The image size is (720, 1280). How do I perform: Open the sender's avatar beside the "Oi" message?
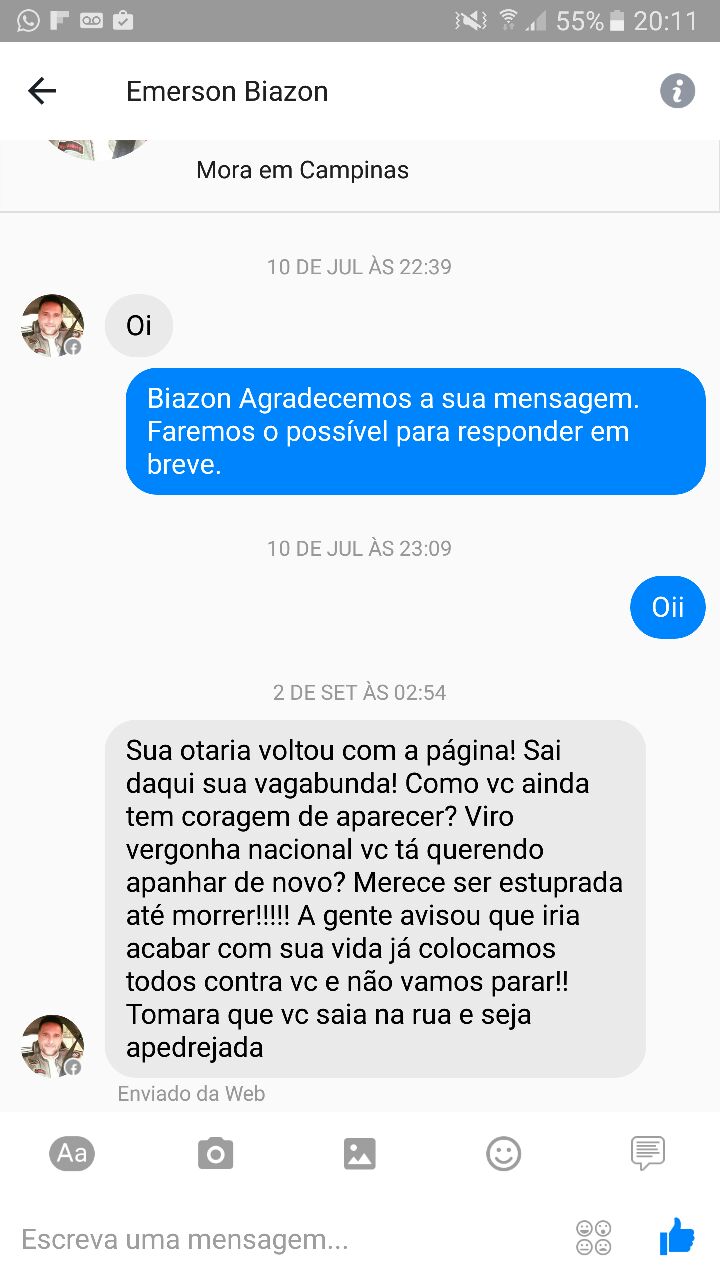(52, 325)
